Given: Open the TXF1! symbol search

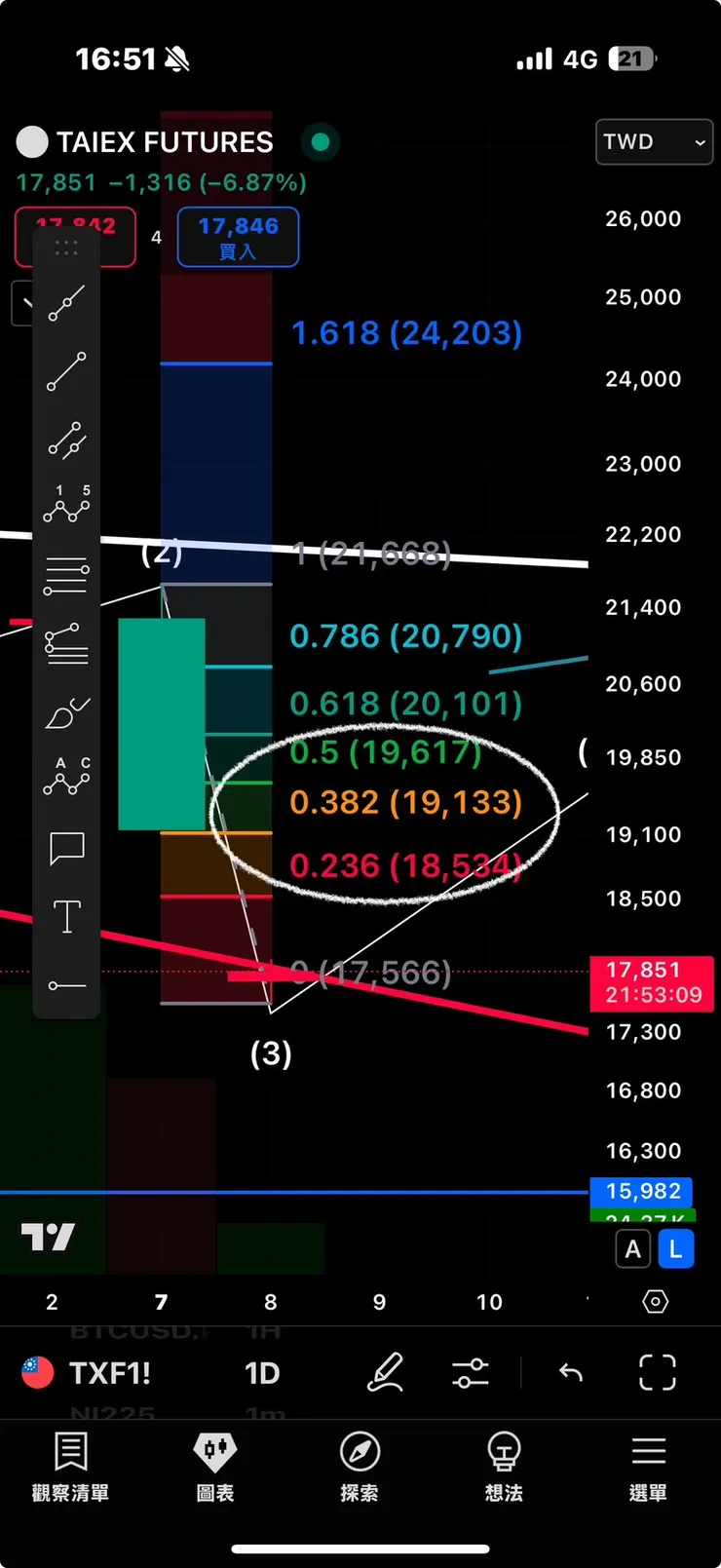Looking at the screenshot, I should pos(109,1373).
